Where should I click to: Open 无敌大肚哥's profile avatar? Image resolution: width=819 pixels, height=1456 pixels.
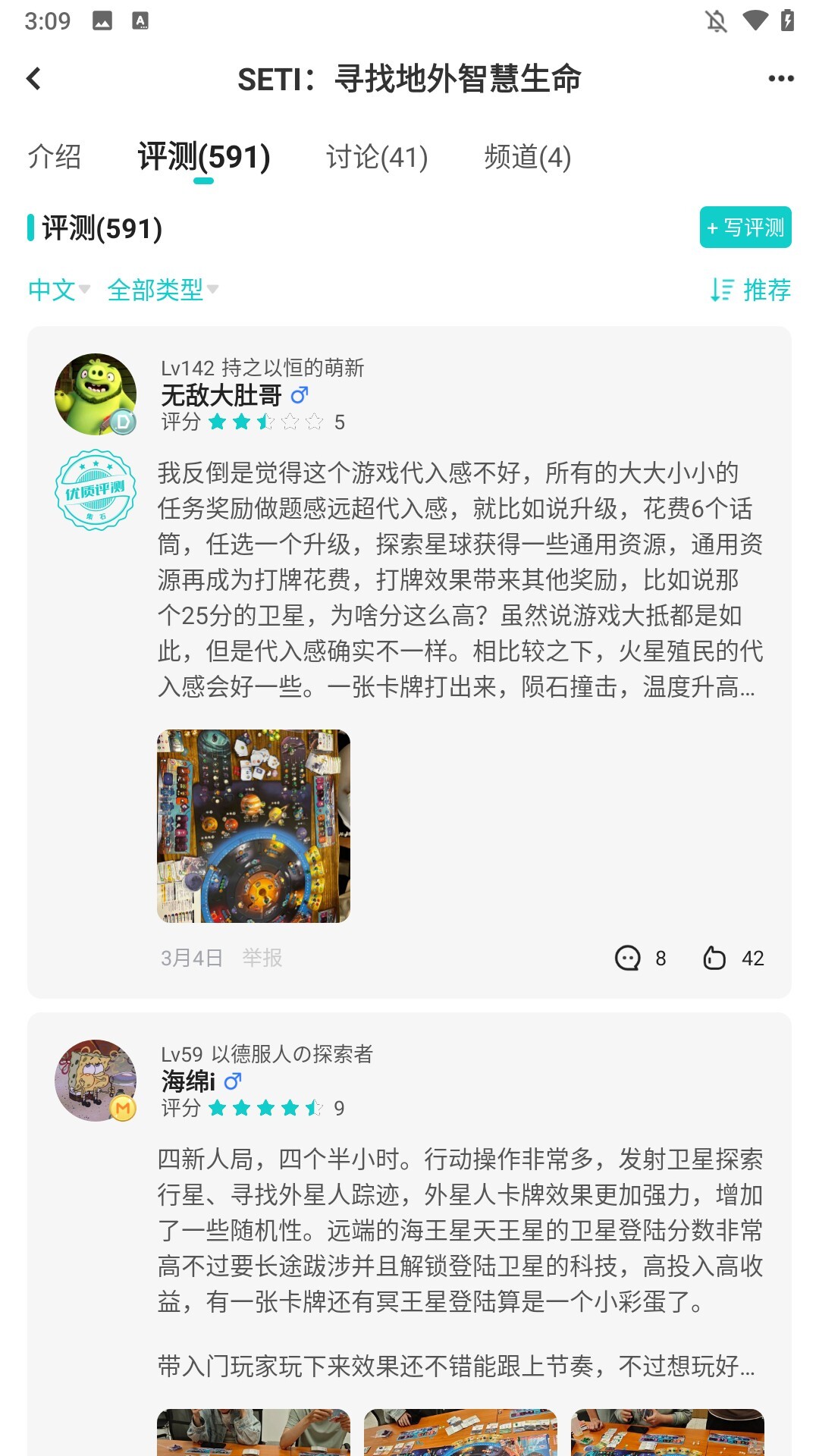[96, 394]
